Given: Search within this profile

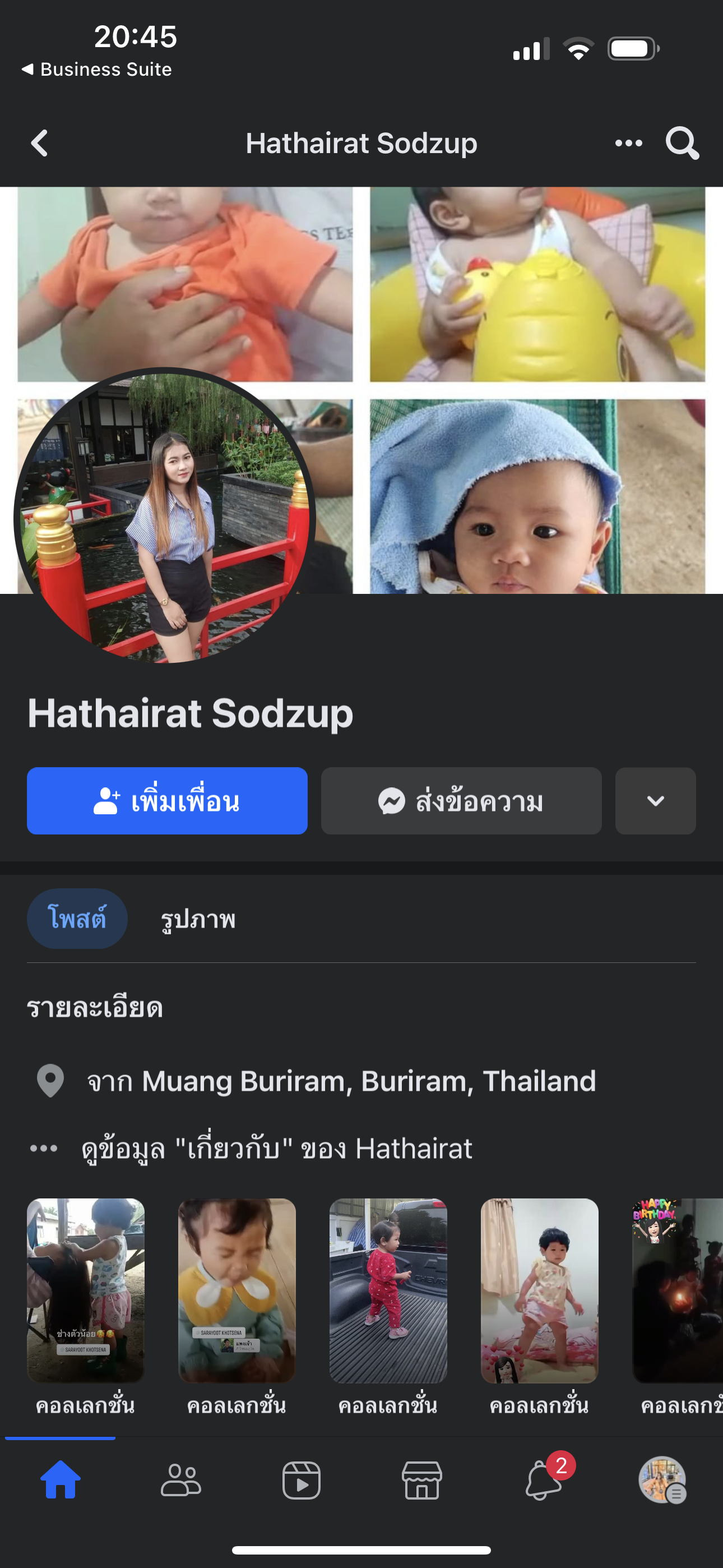Looking at the screenshot, I should (682, 144).
